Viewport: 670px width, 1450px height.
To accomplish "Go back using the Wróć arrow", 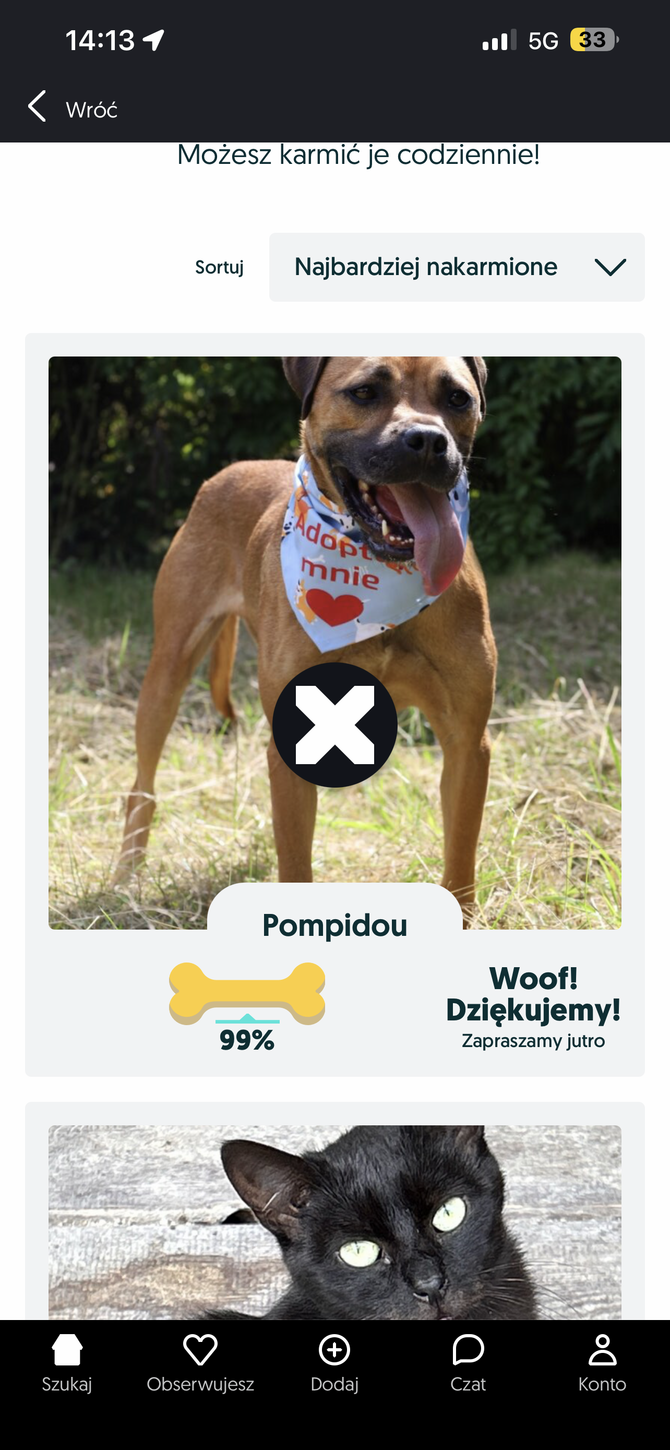I will [38, 107].
